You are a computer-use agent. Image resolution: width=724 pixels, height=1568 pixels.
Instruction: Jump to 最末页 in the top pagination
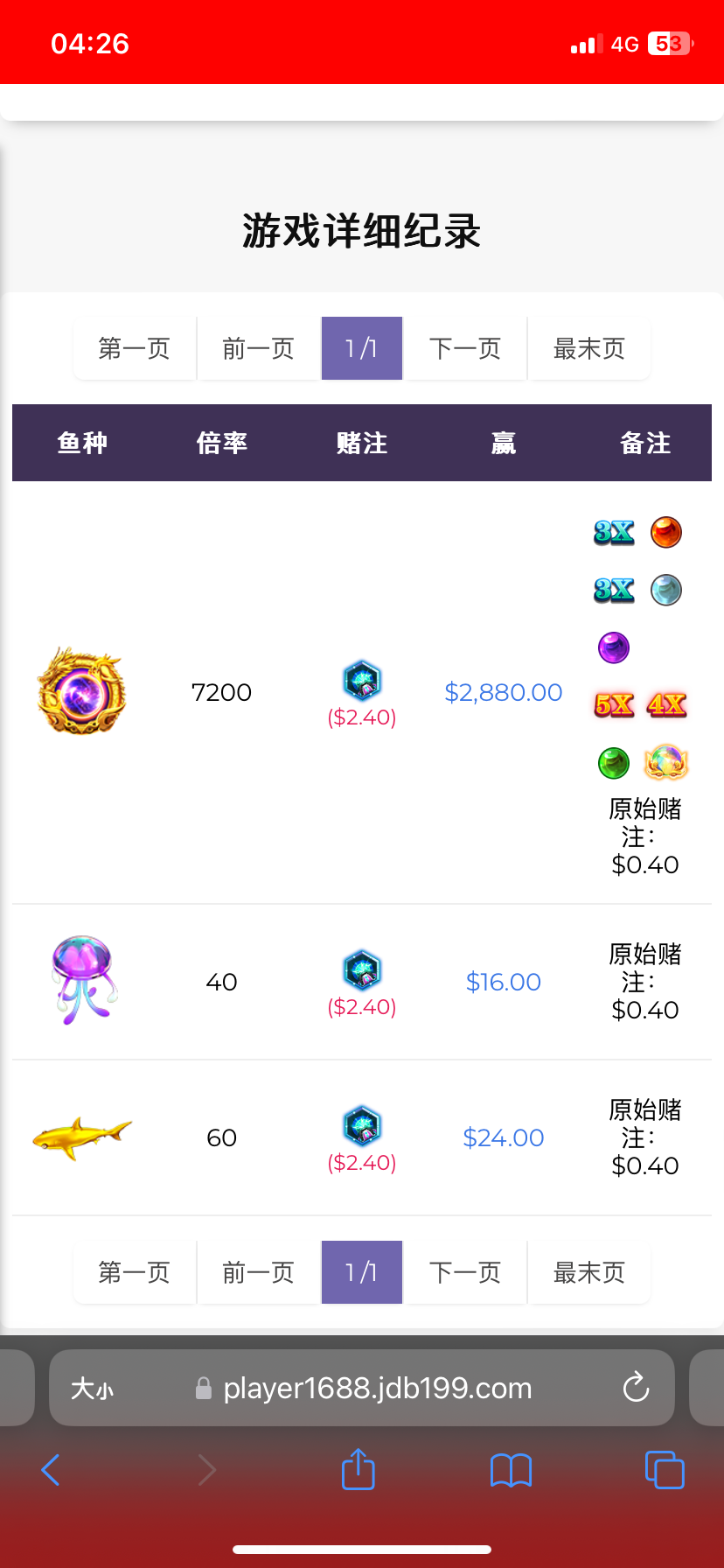[x=589, y=348]
